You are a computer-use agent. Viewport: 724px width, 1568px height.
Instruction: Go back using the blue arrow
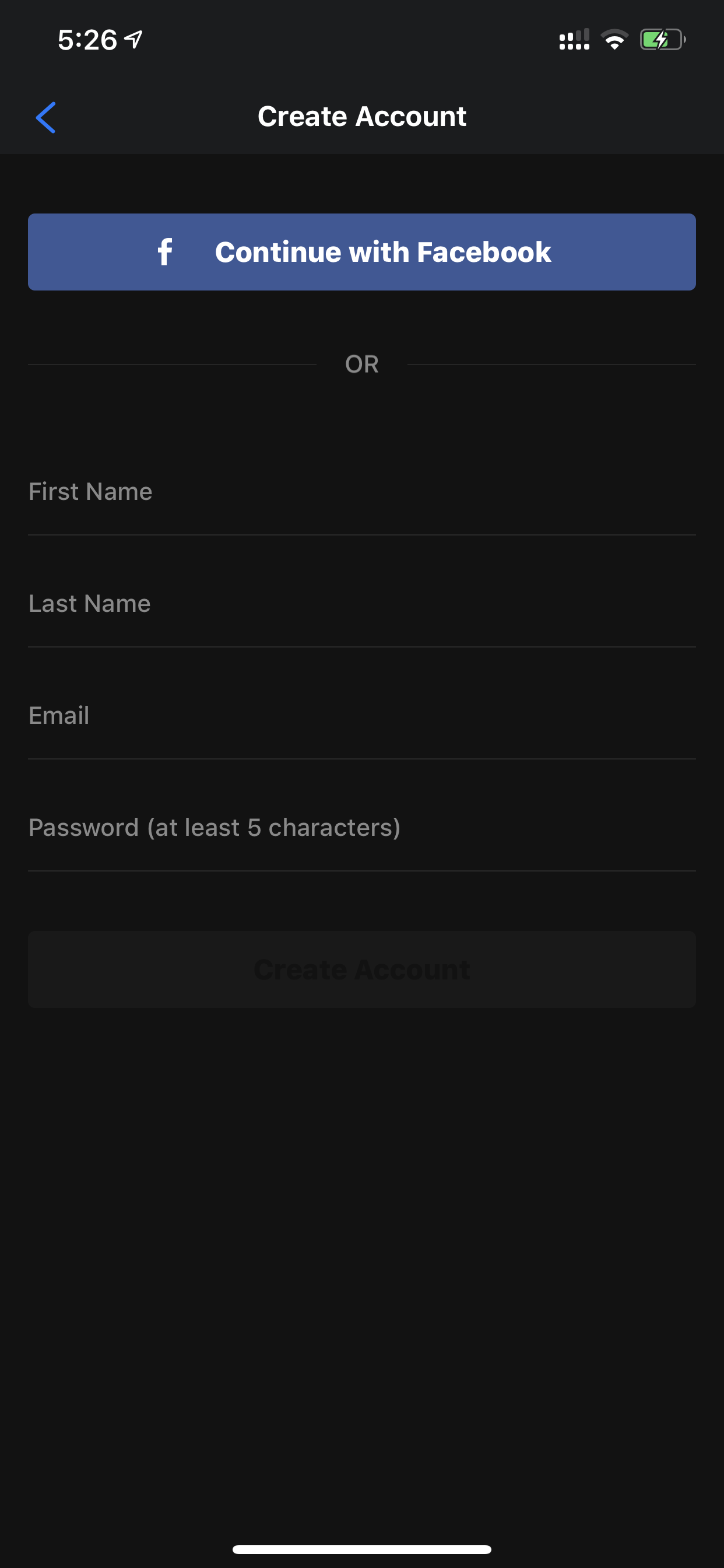[x=46, y=117]
